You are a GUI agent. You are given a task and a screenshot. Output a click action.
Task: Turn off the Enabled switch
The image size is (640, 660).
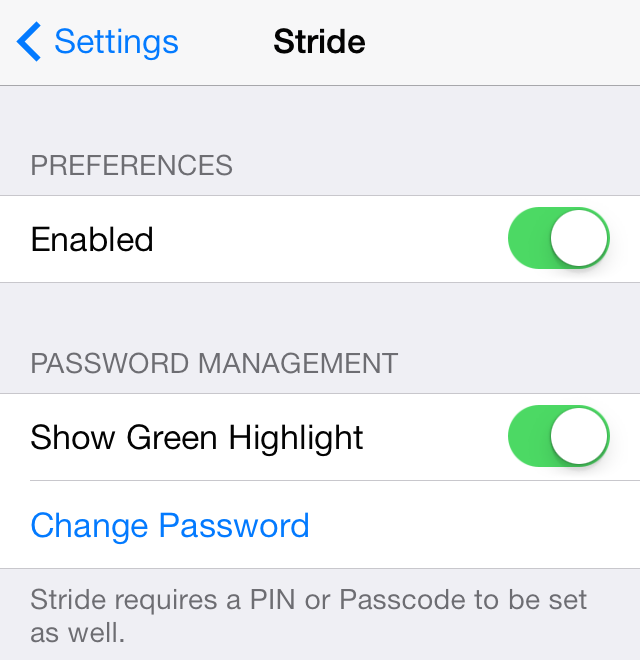point(558,239)
